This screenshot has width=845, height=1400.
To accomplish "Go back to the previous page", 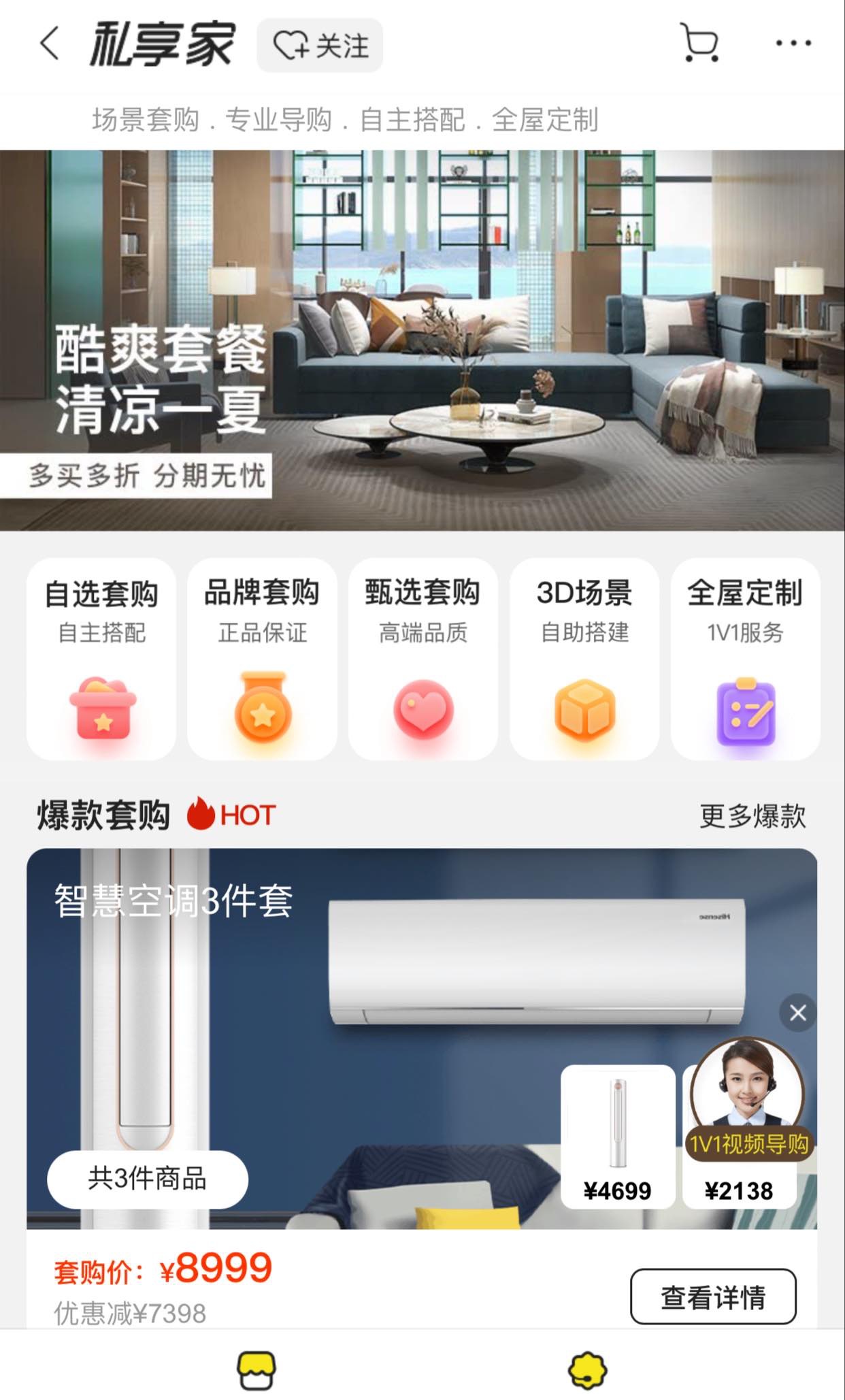I will point(49,44).
